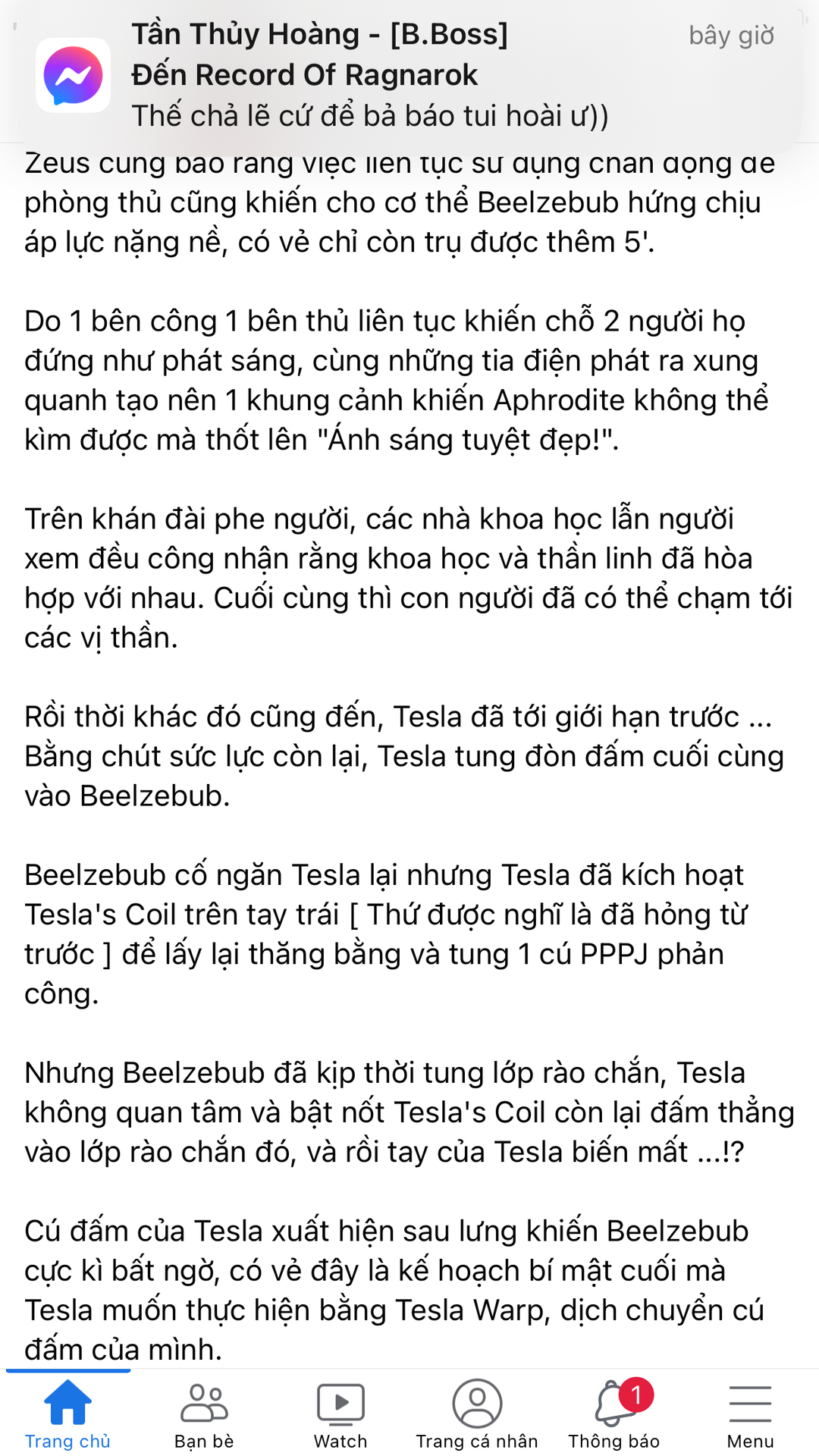Open Trang cá nhân profile tab
This screenshot has width=819, height=1456.
(x=477, y=1414)
